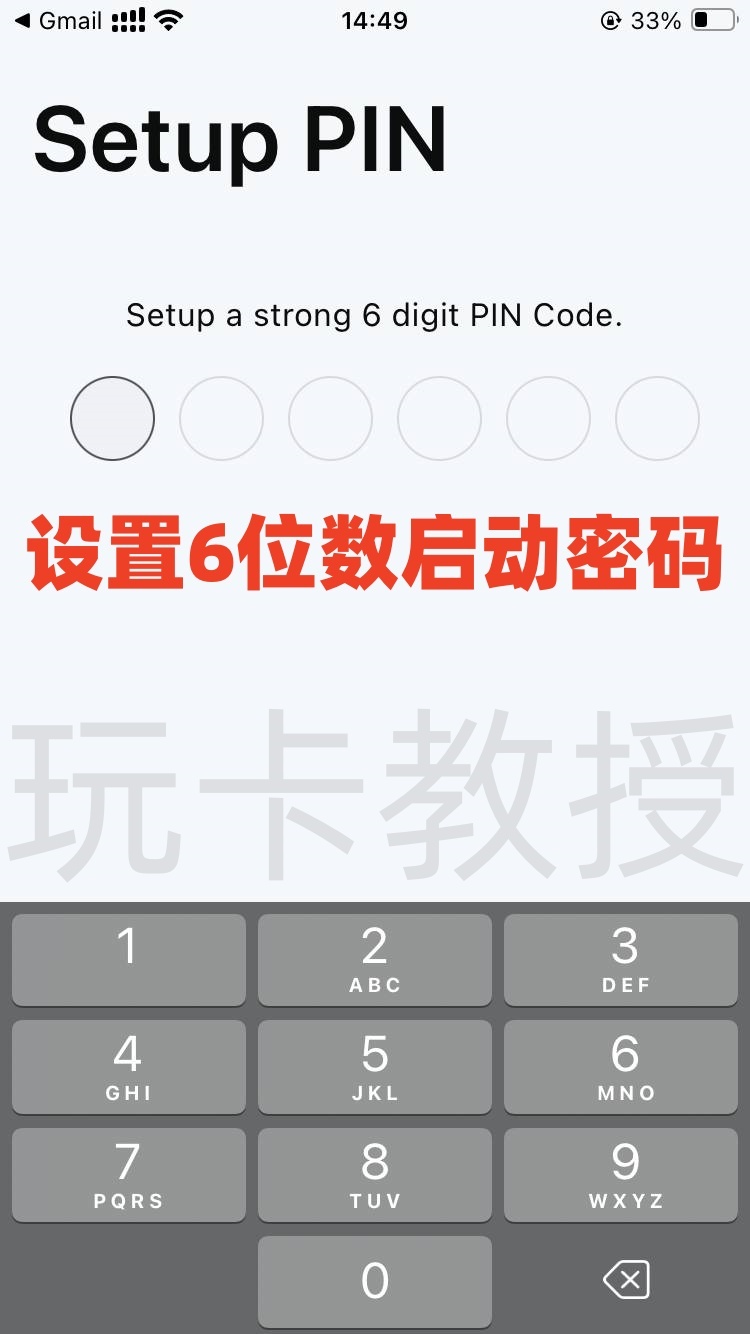The image size is (750, 1334).
Task: Select the second PIN entry circle
Action: (x=221, y=418)
